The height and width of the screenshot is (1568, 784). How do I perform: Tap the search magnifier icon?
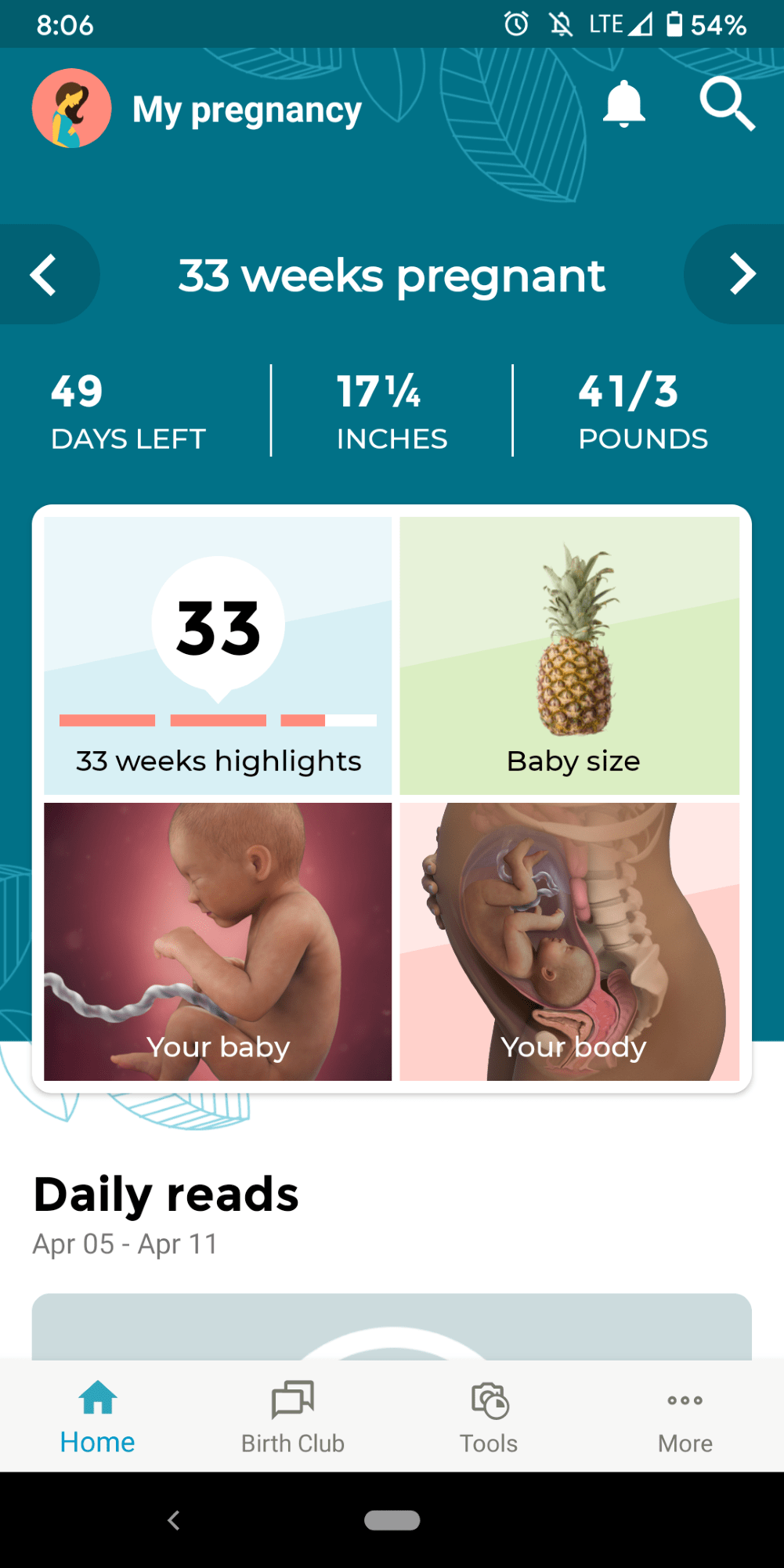click(727, 103)
